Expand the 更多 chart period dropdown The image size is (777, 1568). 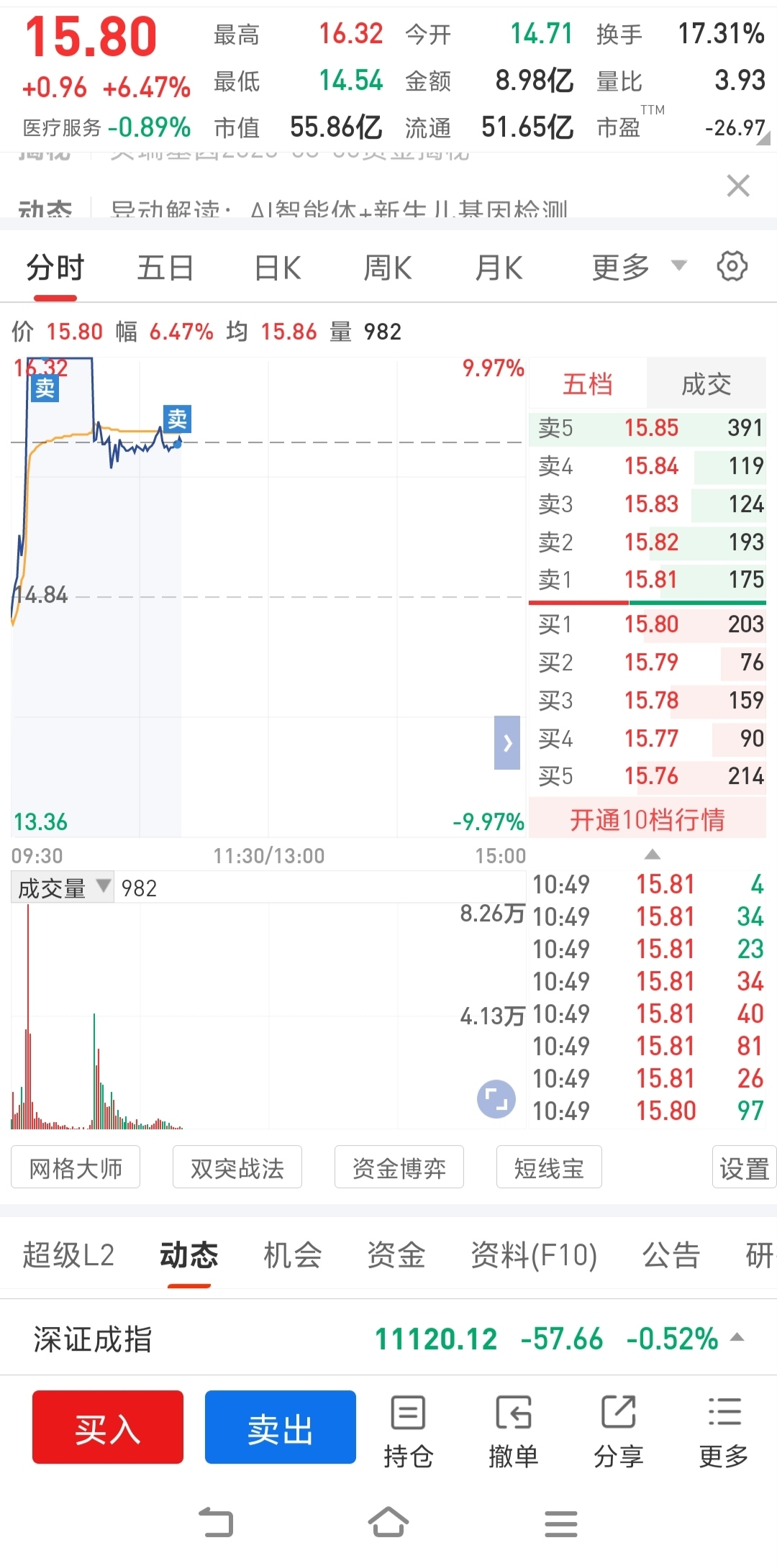point(639,268)
